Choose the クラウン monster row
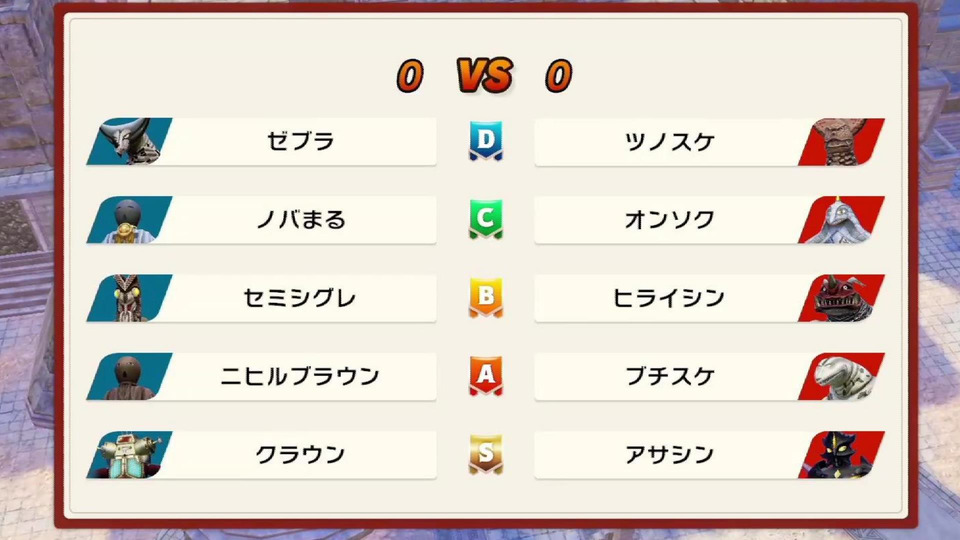The height and width of the screenshot is (540, 960). (x=300, y=455)
